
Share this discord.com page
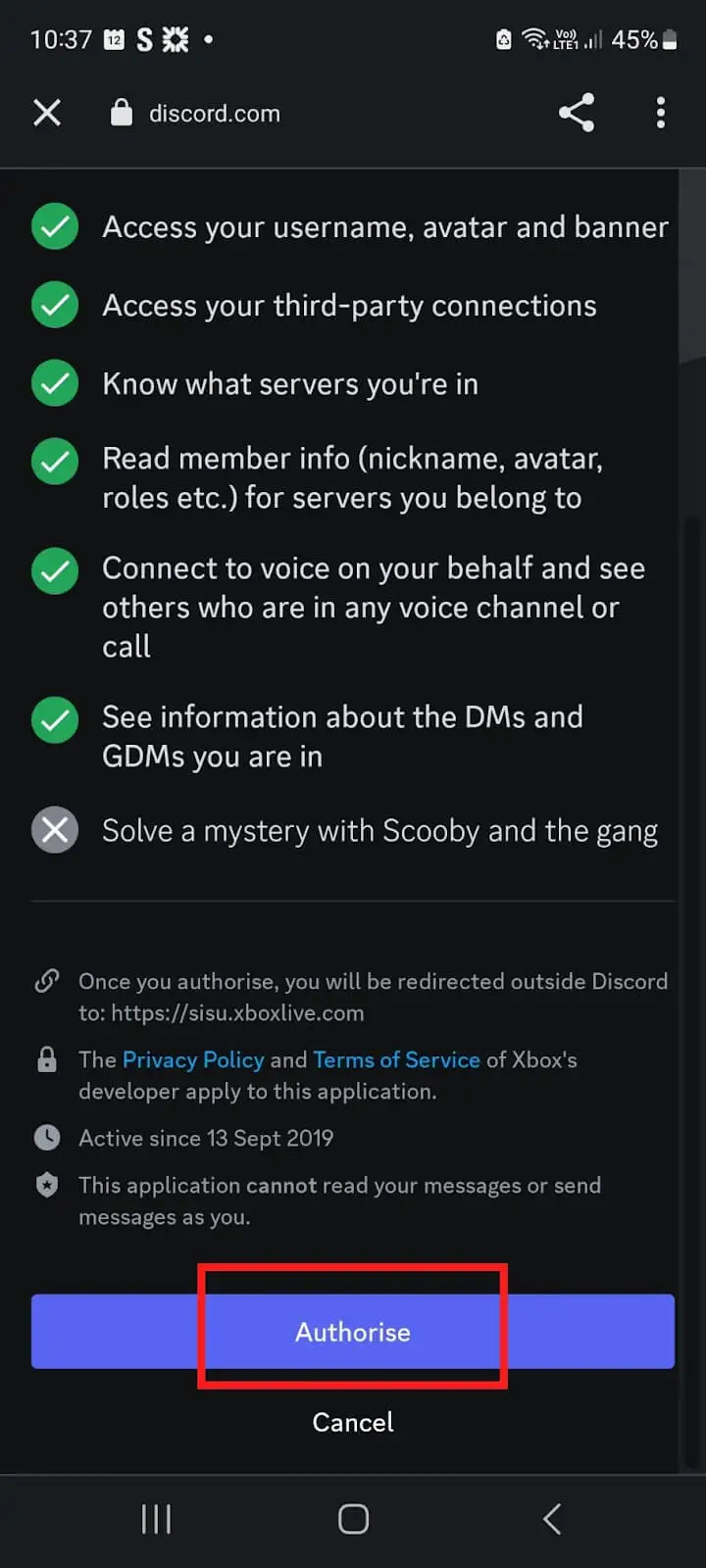click(577, 113)
